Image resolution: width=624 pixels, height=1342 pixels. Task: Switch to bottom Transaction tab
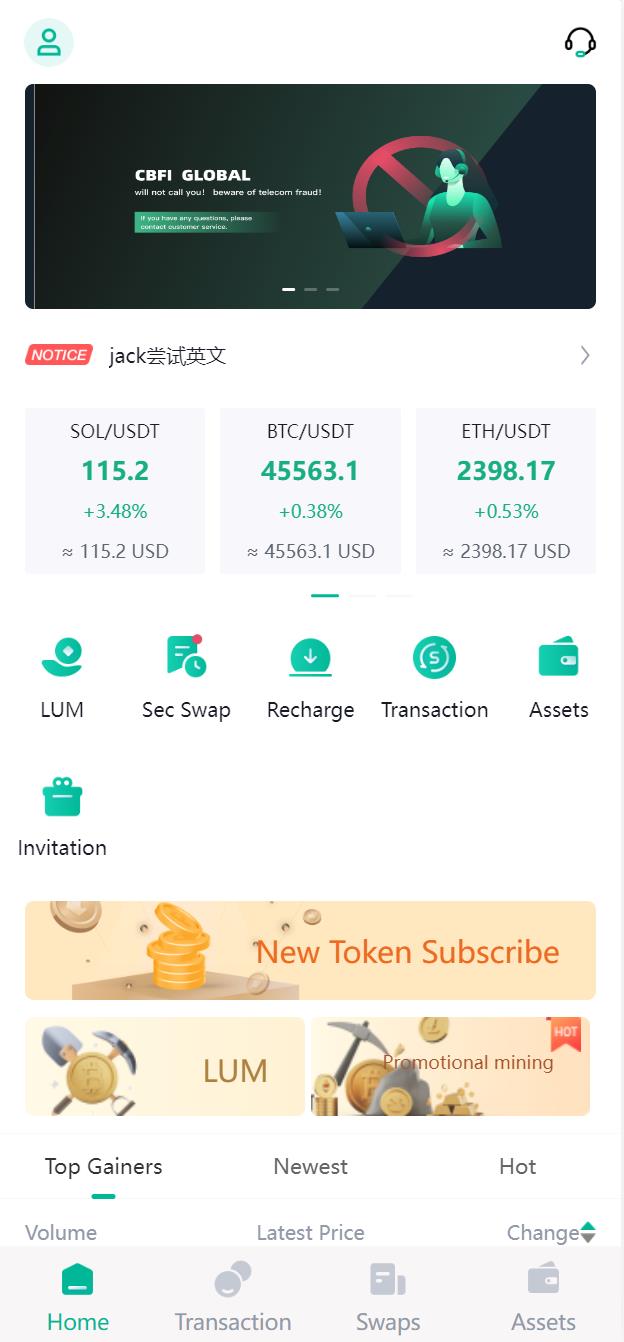[x=233, y=1297]
